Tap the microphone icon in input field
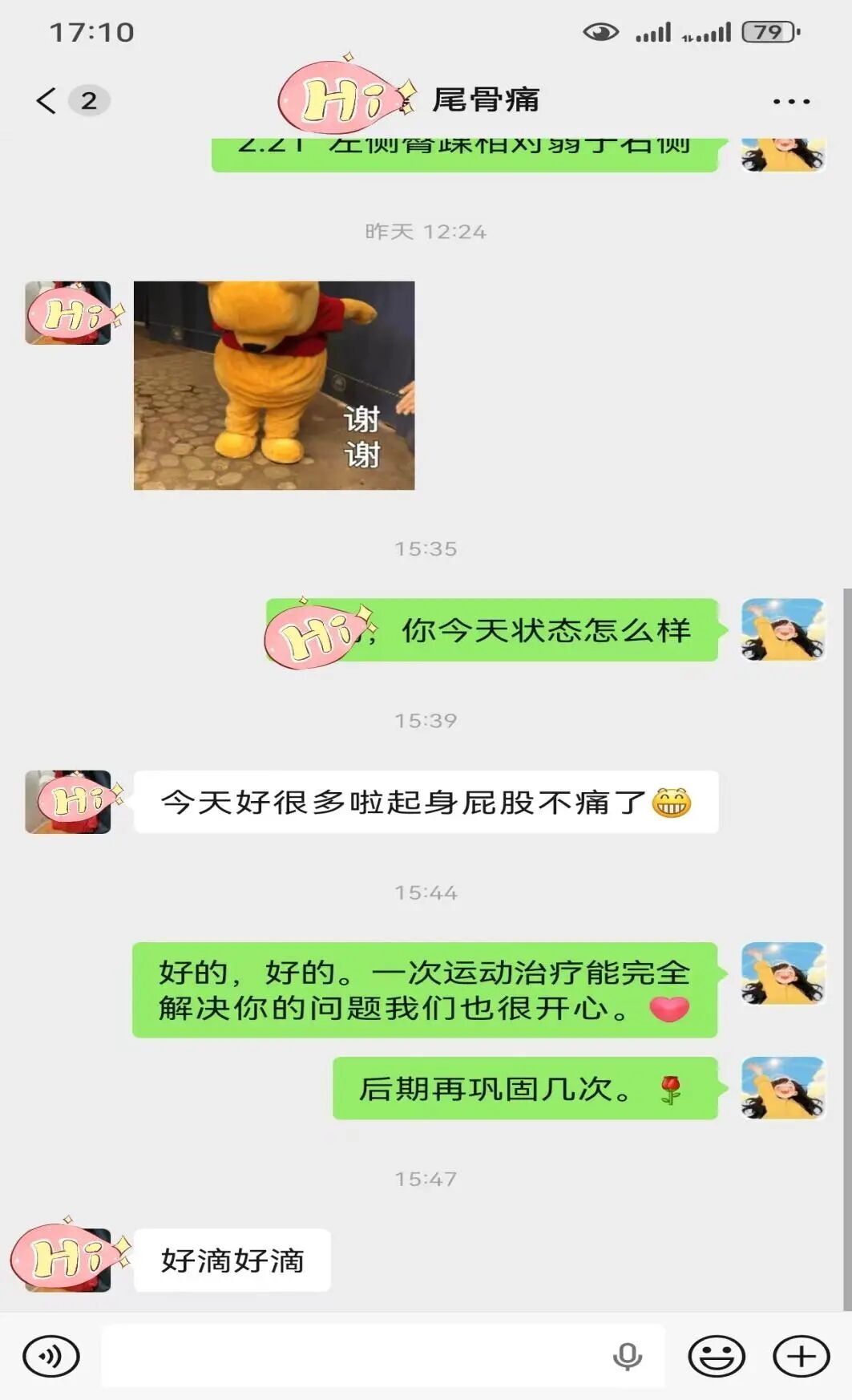The width and height of the screenshot is (852, 1400). tap(627, 1357)
